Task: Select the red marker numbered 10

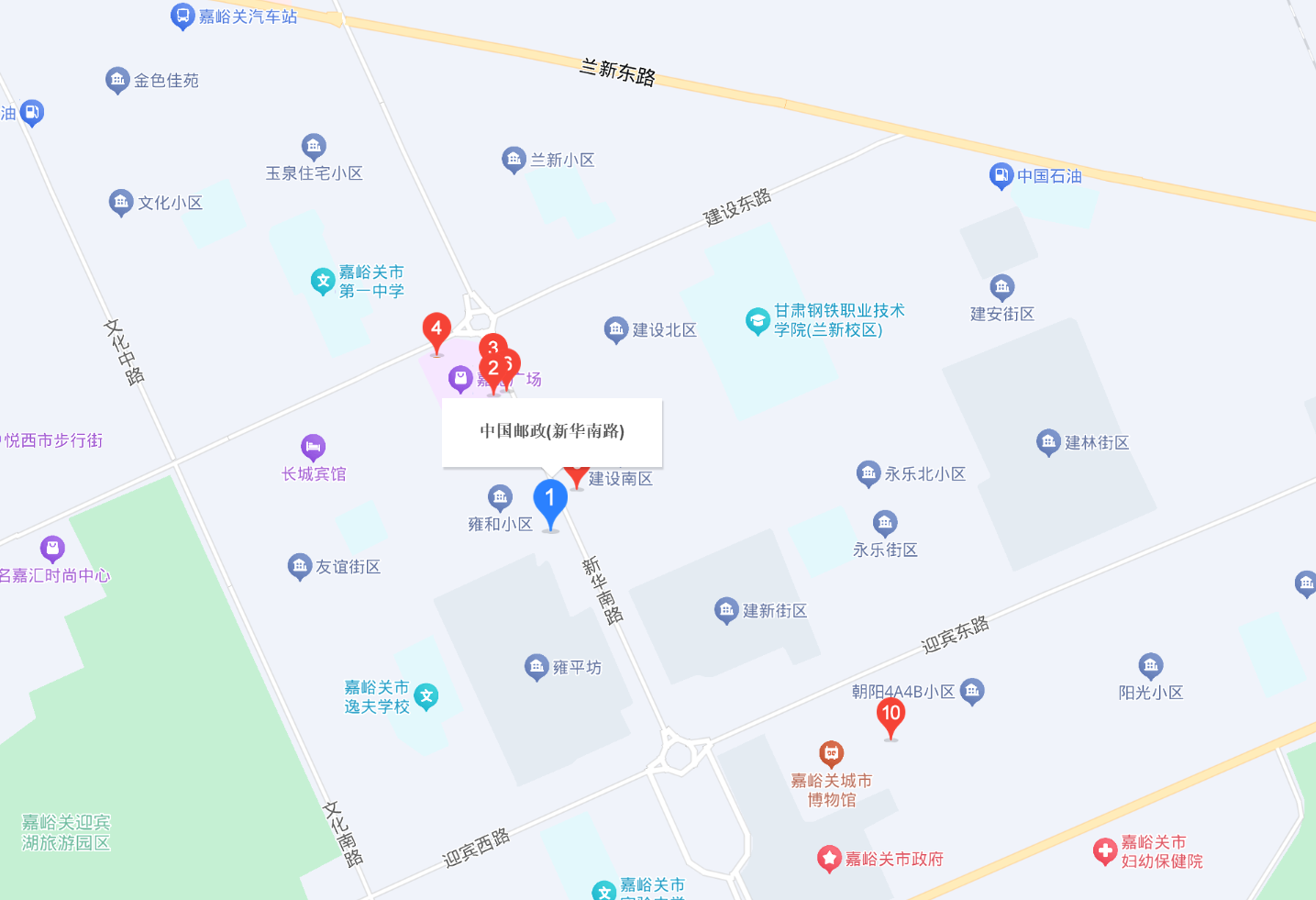Action: coord(890,716)
